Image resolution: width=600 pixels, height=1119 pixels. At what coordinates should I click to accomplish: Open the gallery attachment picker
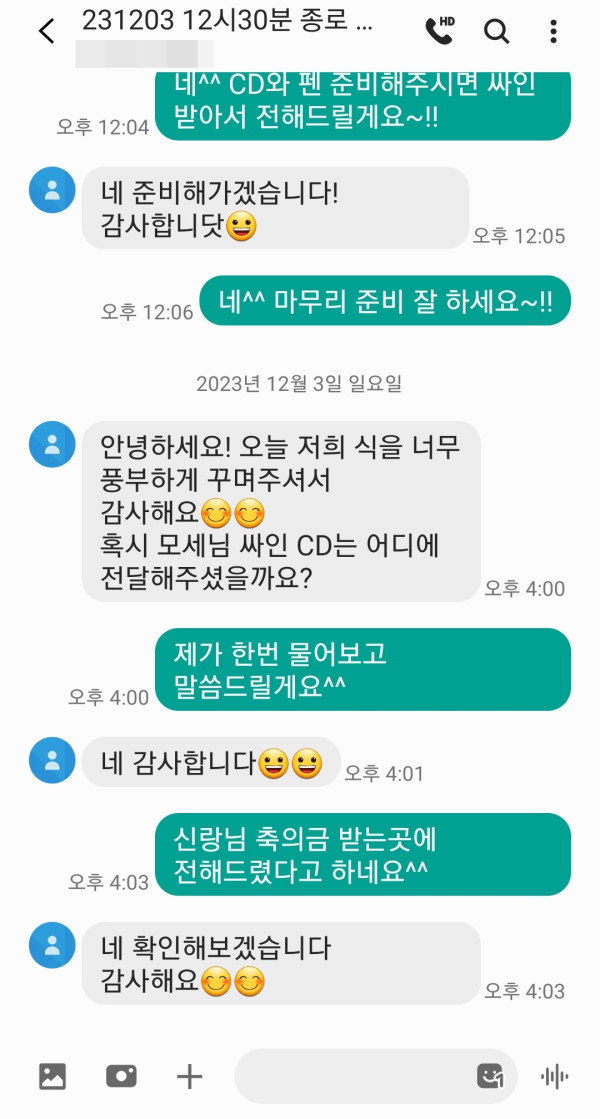(52, 1076)
